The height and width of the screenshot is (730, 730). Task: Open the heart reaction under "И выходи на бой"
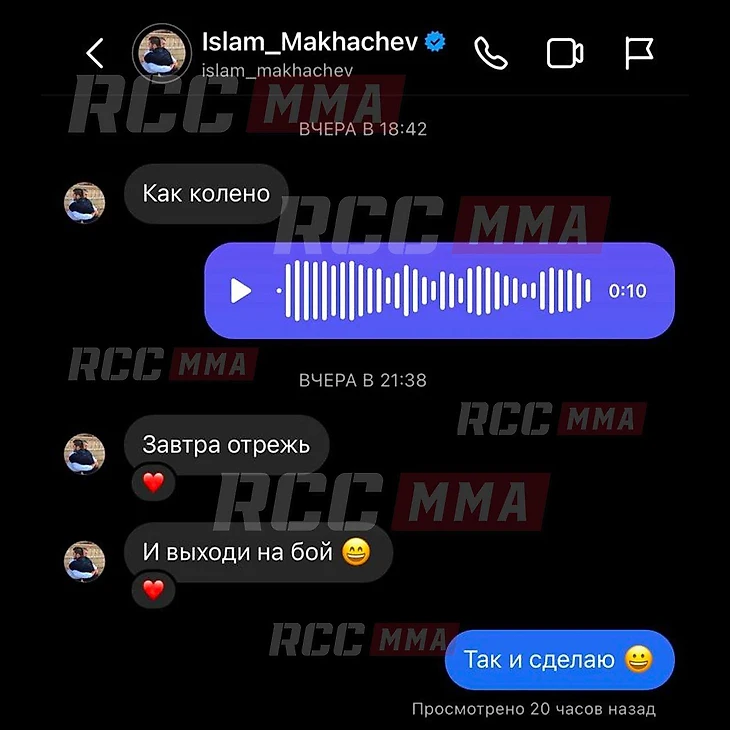[153, 590]
